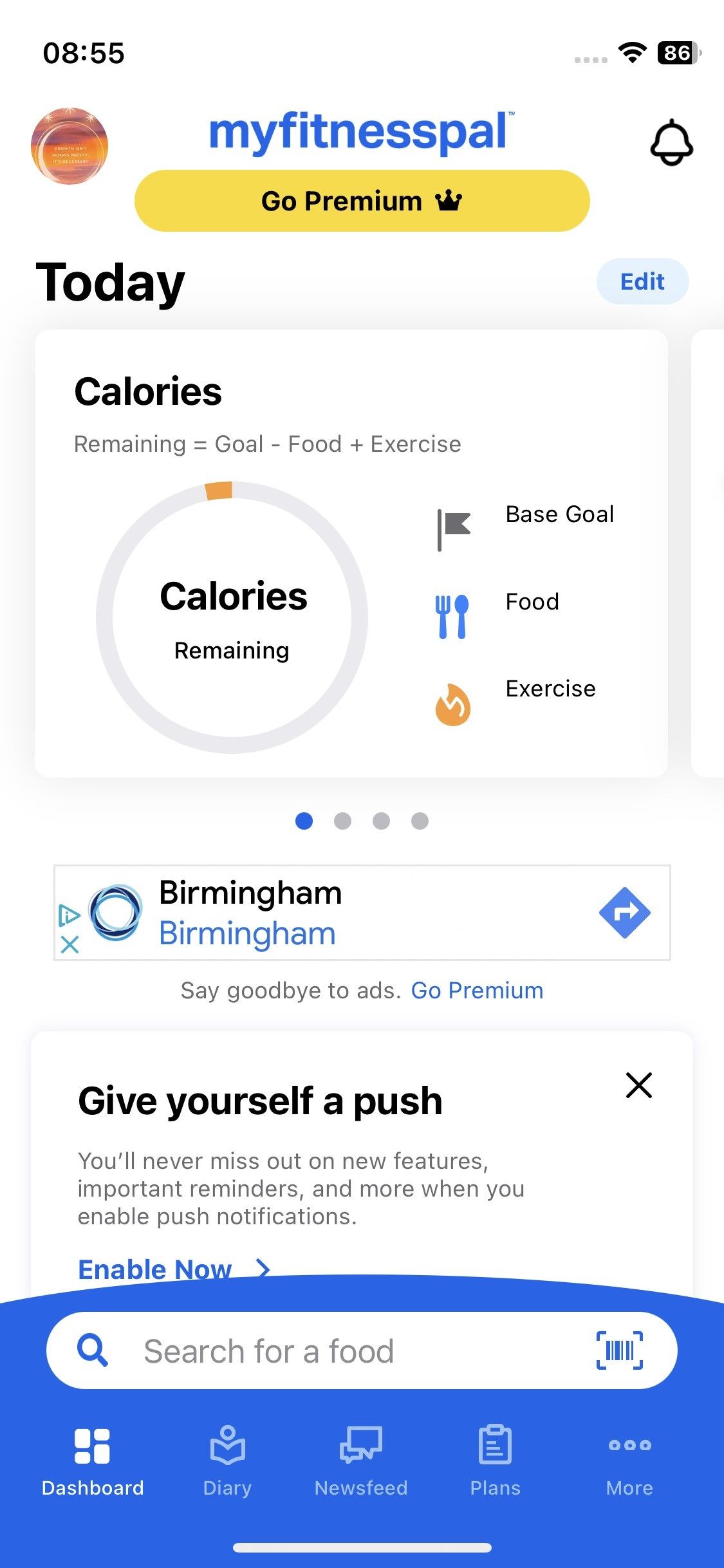Click the Base Goal flag icon

(452, 529)
